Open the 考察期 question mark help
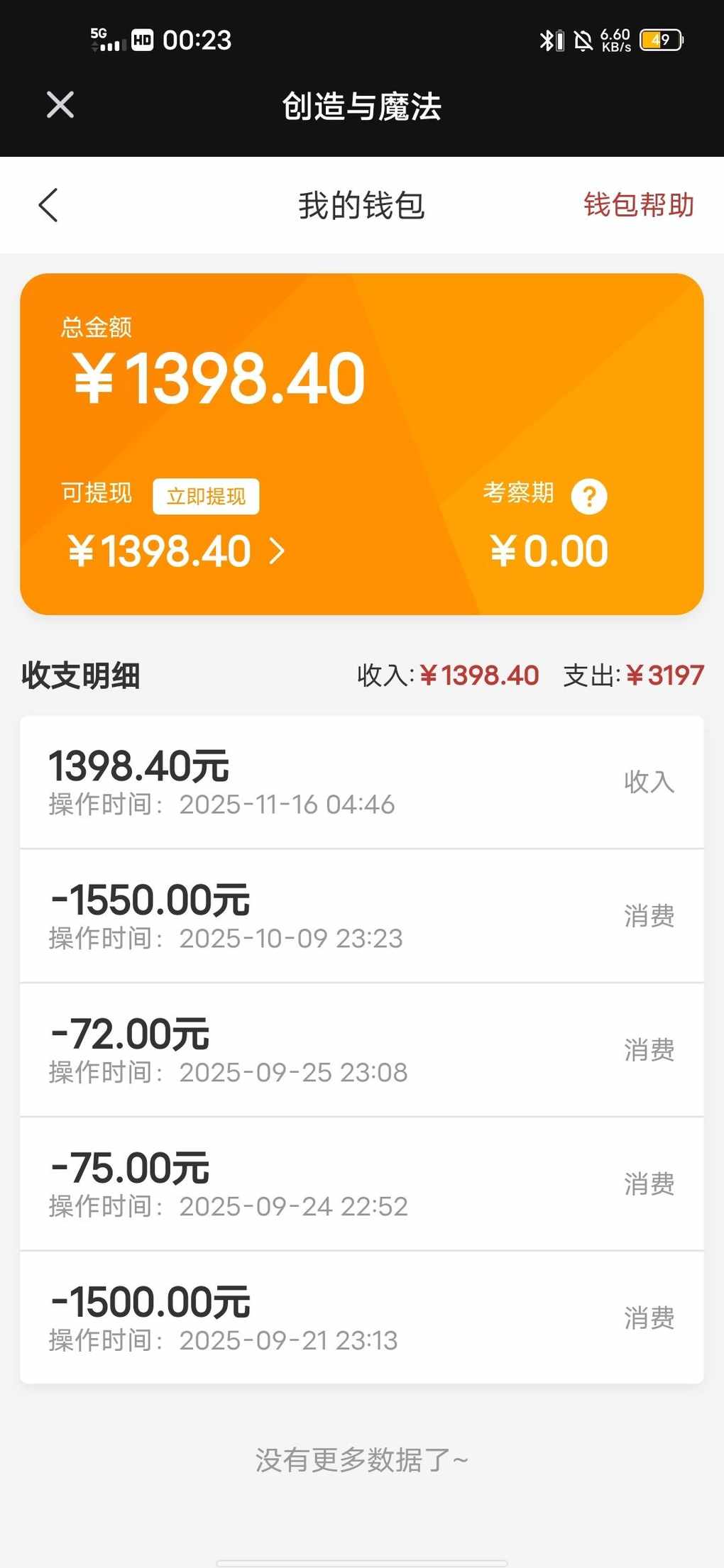Viewport: 724px width, 1568px height. pyautogui.click(x=589, y=496)
